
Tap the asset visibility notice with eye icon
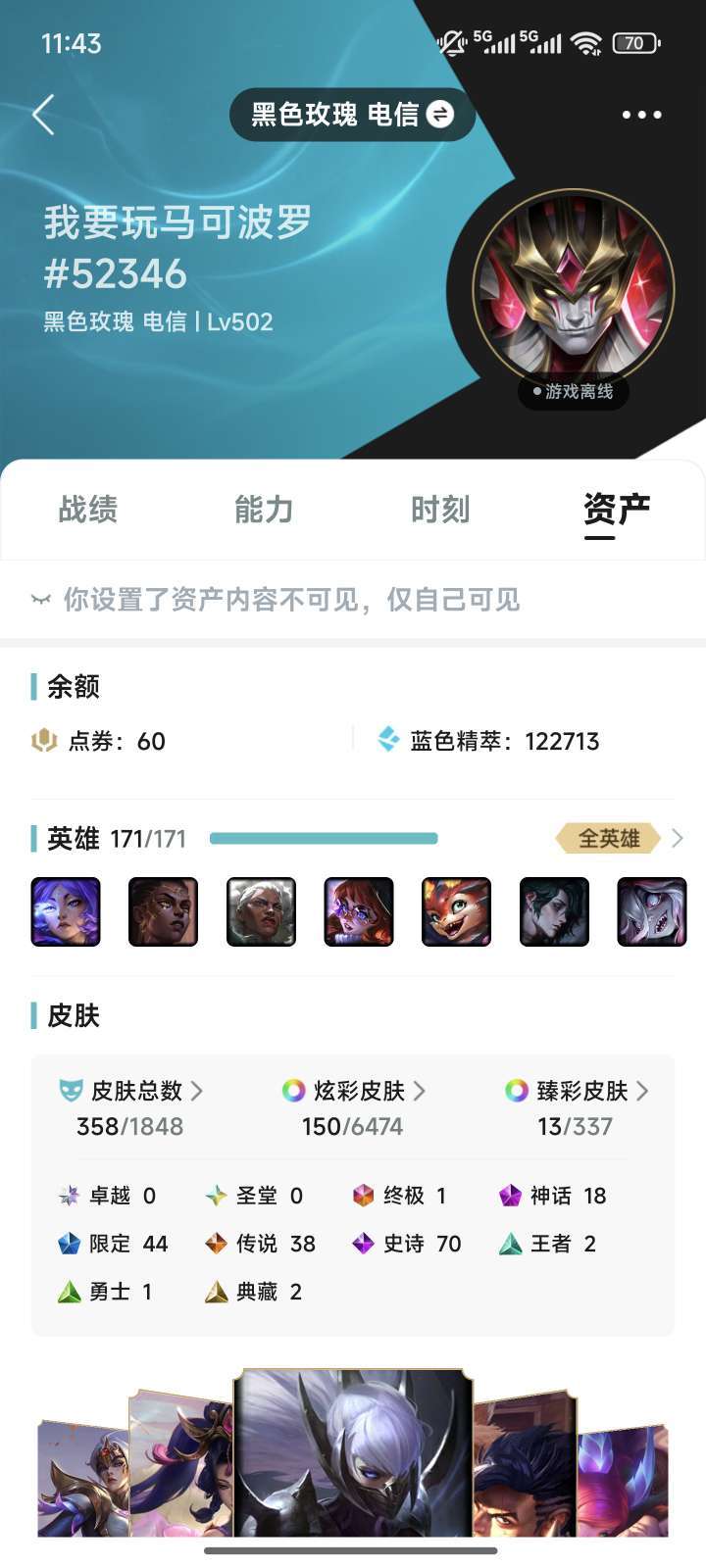275,599
